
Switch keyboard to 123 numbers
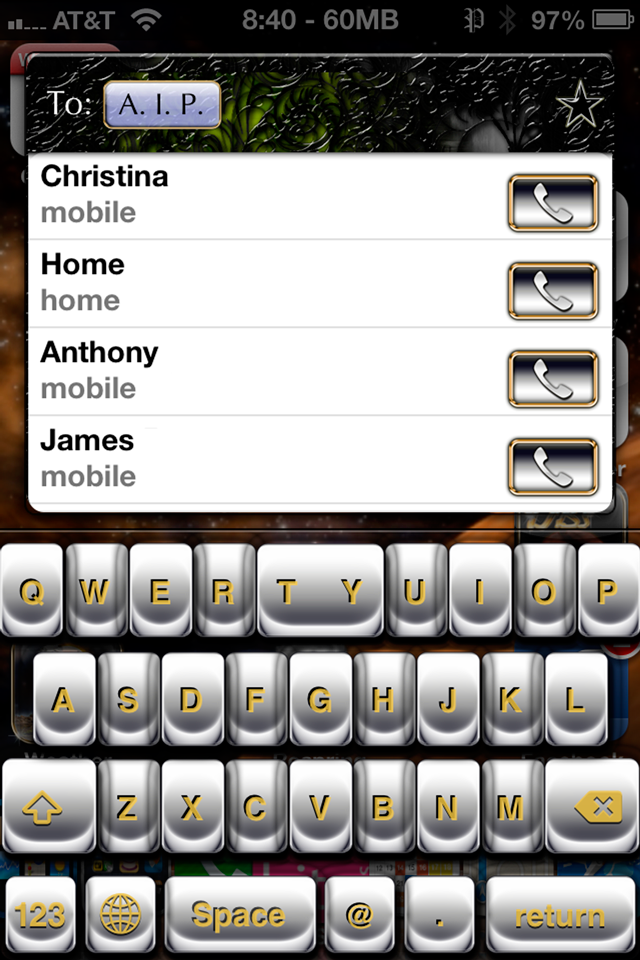click(x=41, y=914)
